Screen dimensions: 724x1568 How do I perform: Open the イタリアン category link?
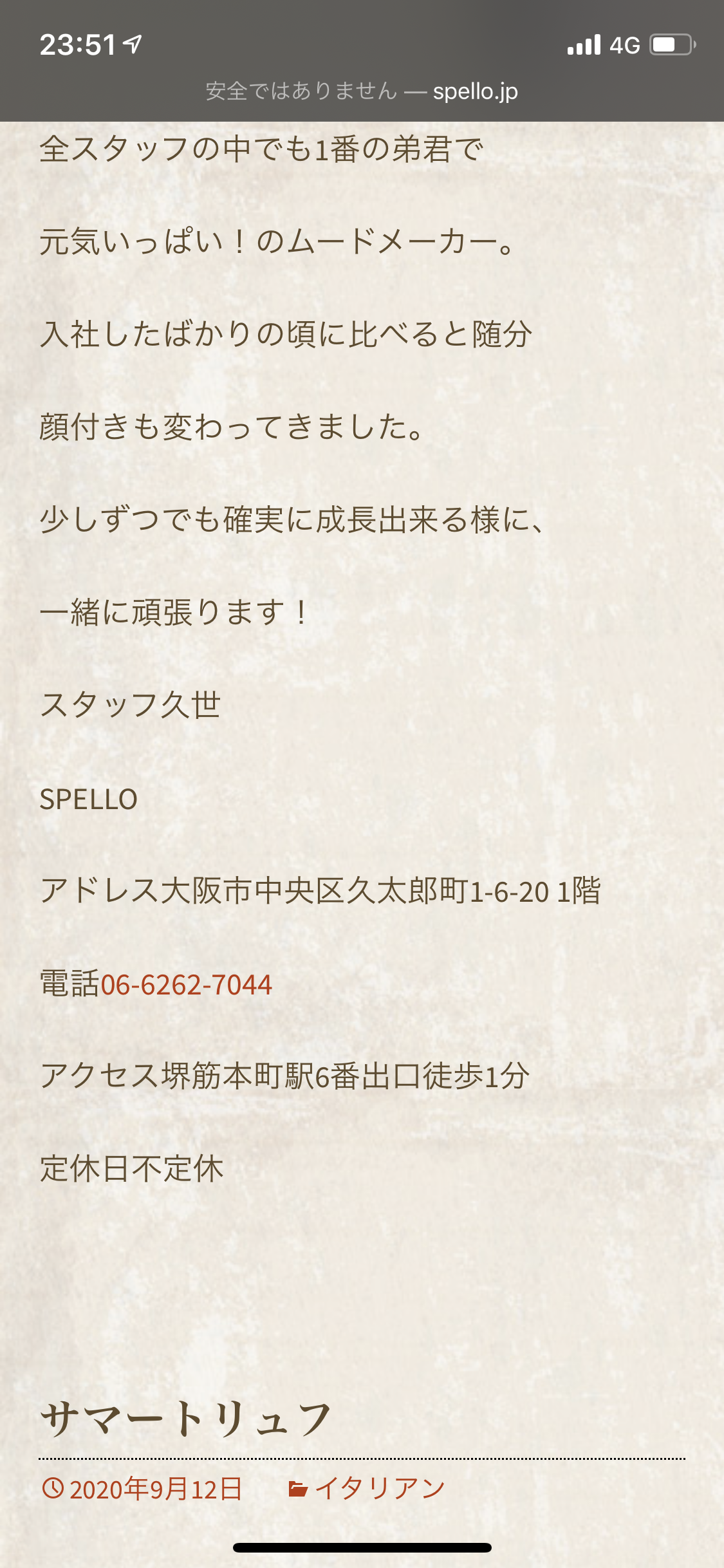379,1489
